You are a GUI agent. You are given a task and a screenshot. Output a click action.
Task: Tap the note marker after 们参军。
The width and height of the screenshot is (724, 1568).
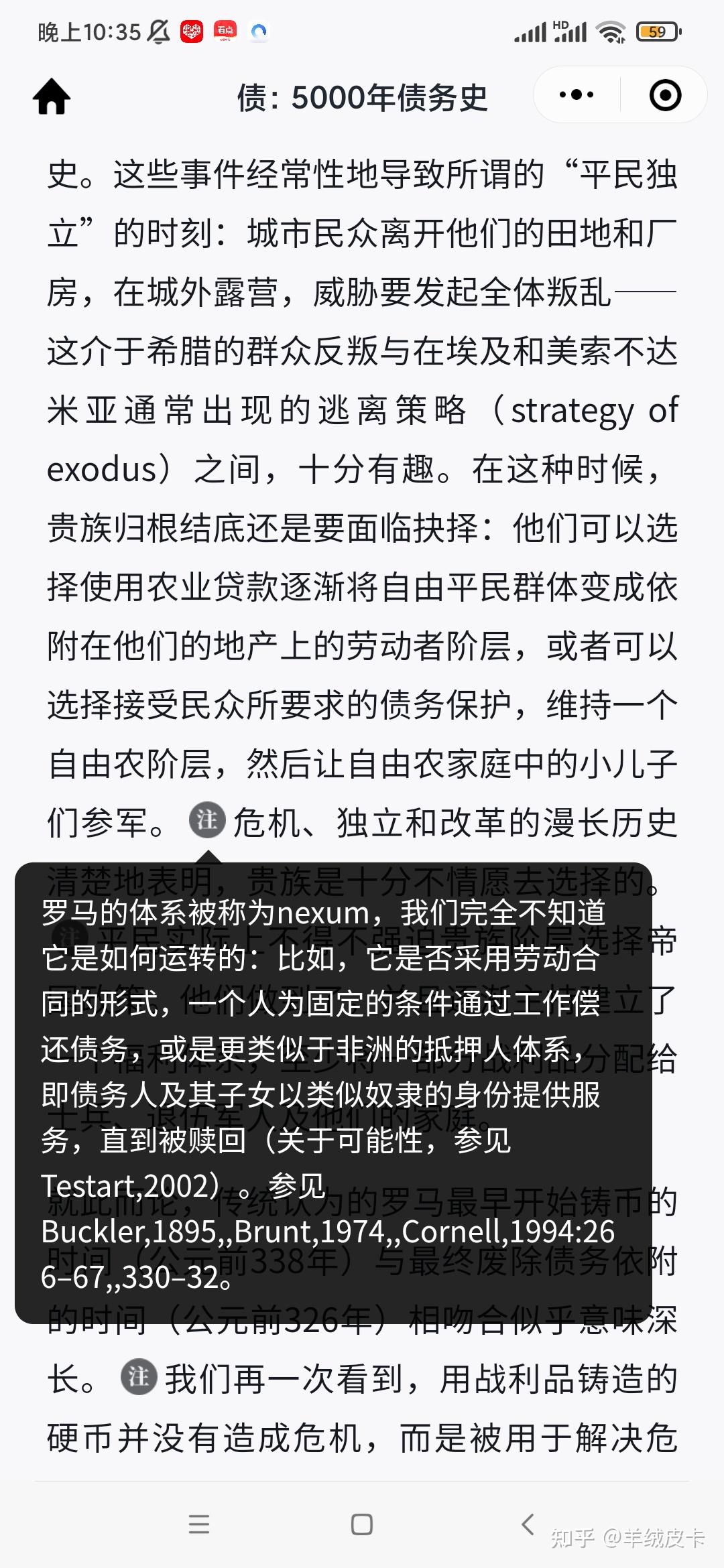point(207,820)
